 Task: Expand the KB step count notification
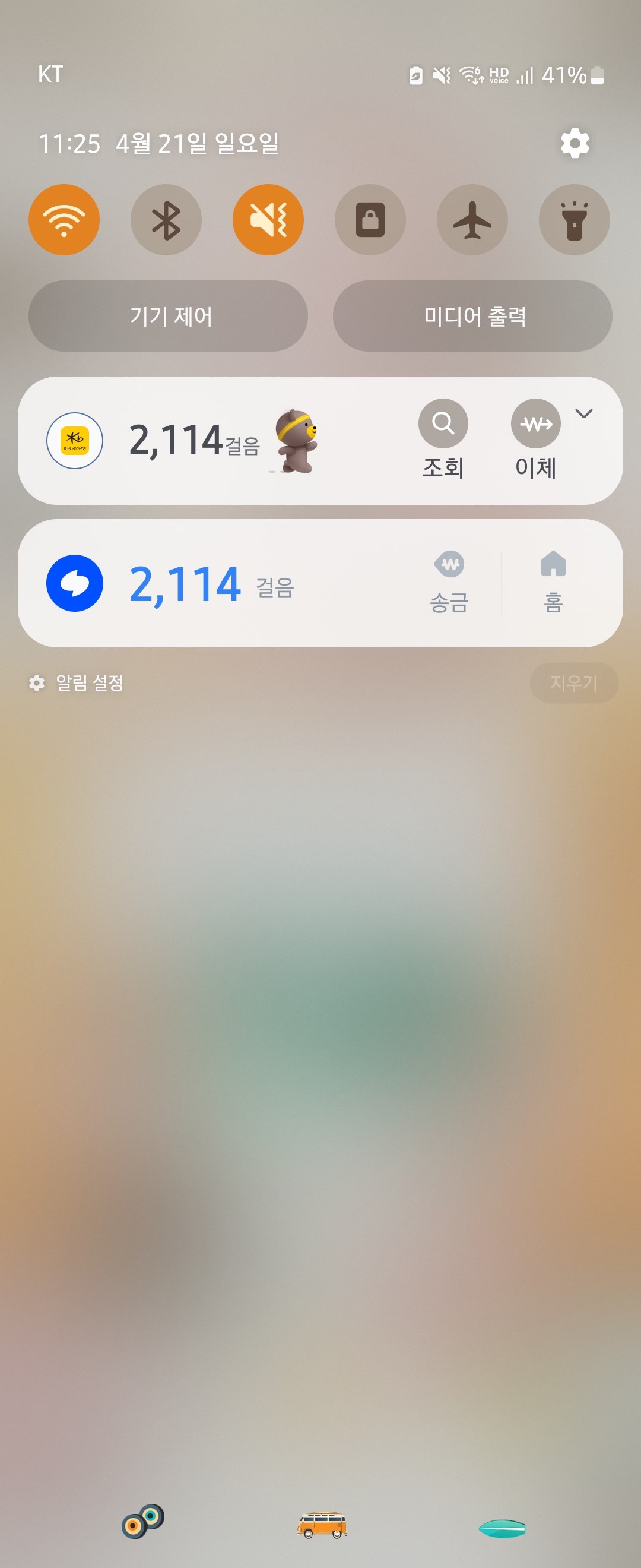tap(584, 414)
